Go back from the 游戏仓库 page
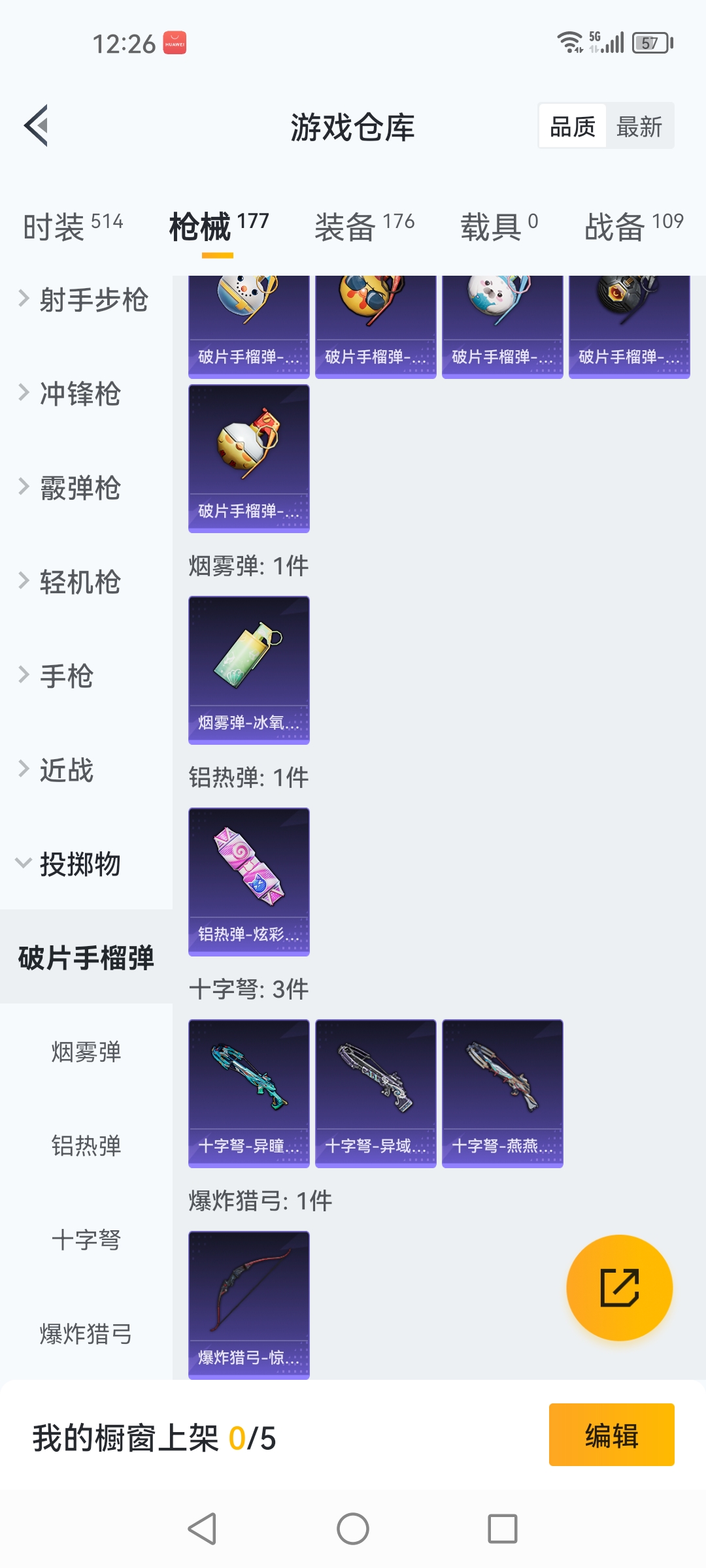Viewport: 706px width, 1568px height. 37,125
